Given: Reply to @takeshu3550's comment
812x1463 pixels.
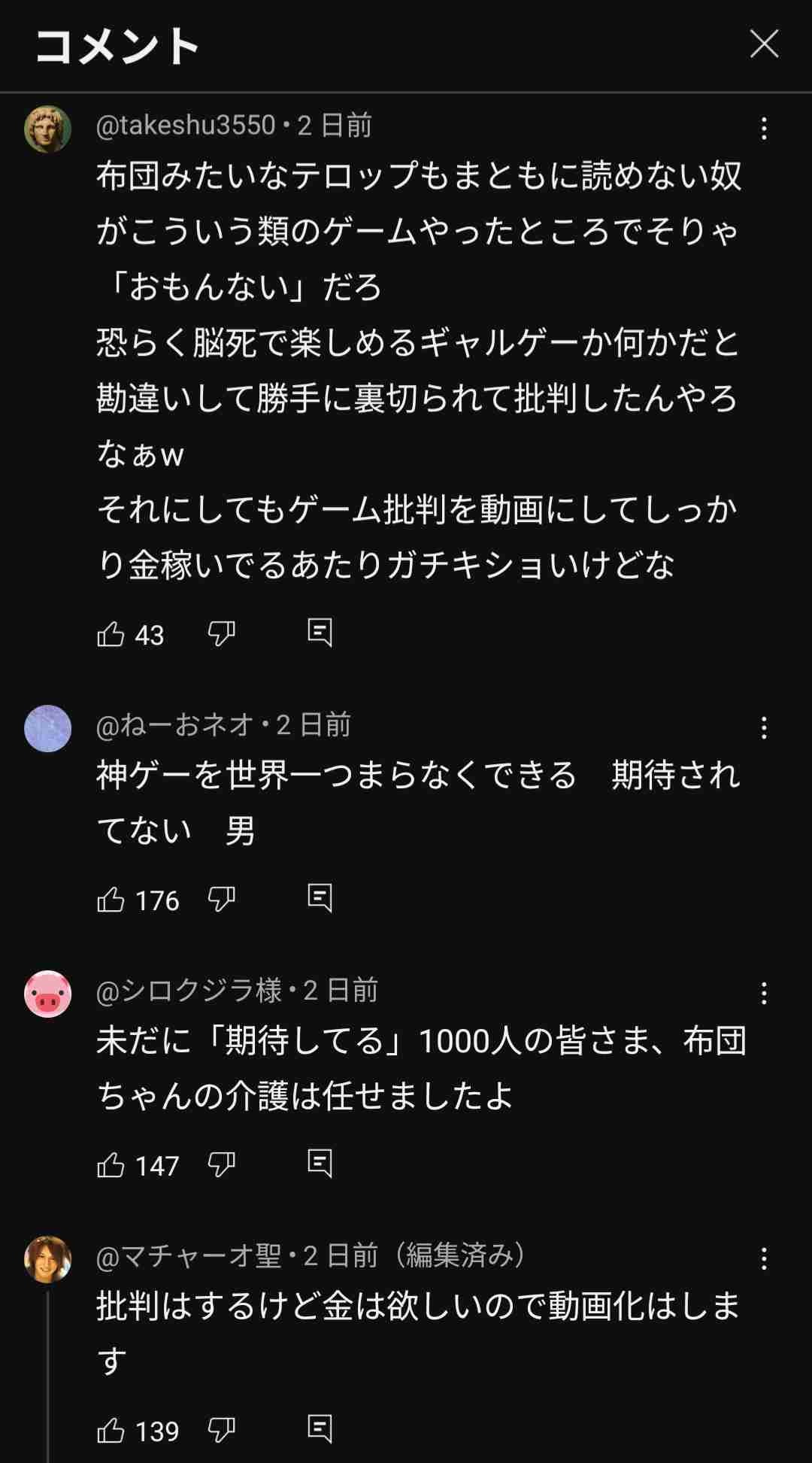Looking at the screenshot, I should pyautogui.click(x=320, y=633).
